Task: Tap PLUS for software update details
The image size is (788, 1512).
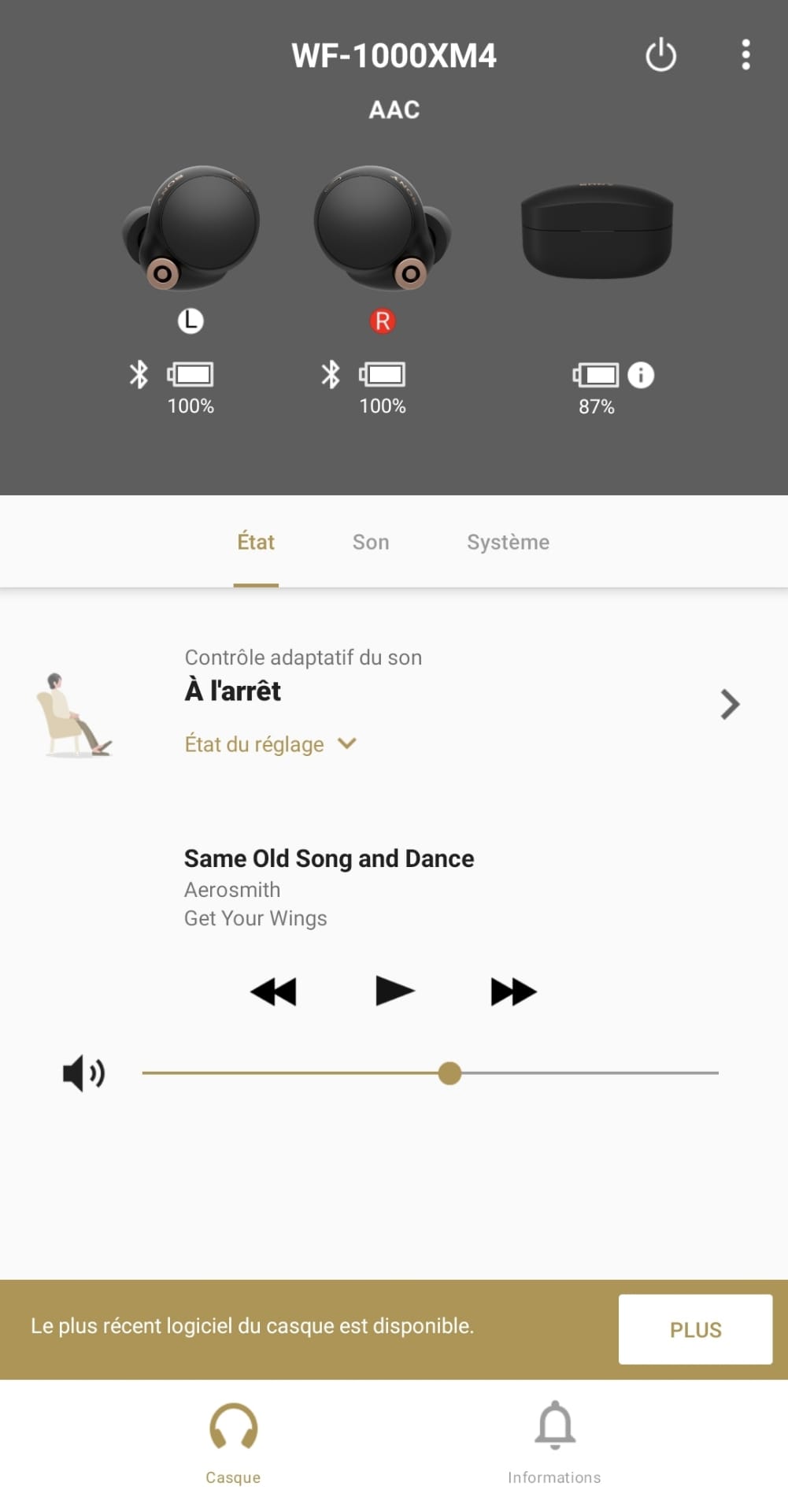Action: pos(694,1329)
